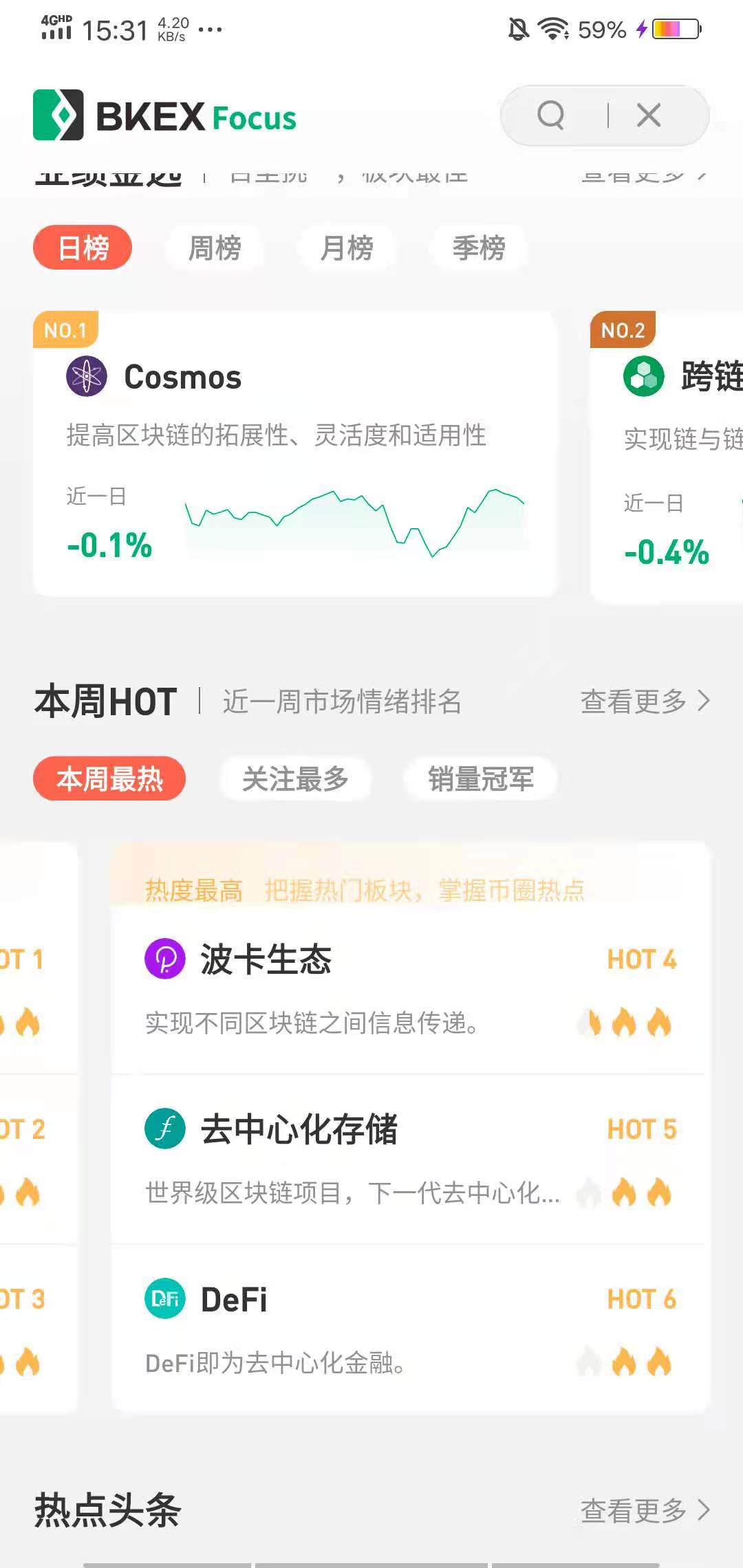
Task: Switch to 销量冠军 filter
Action: (x=481, y=779)
